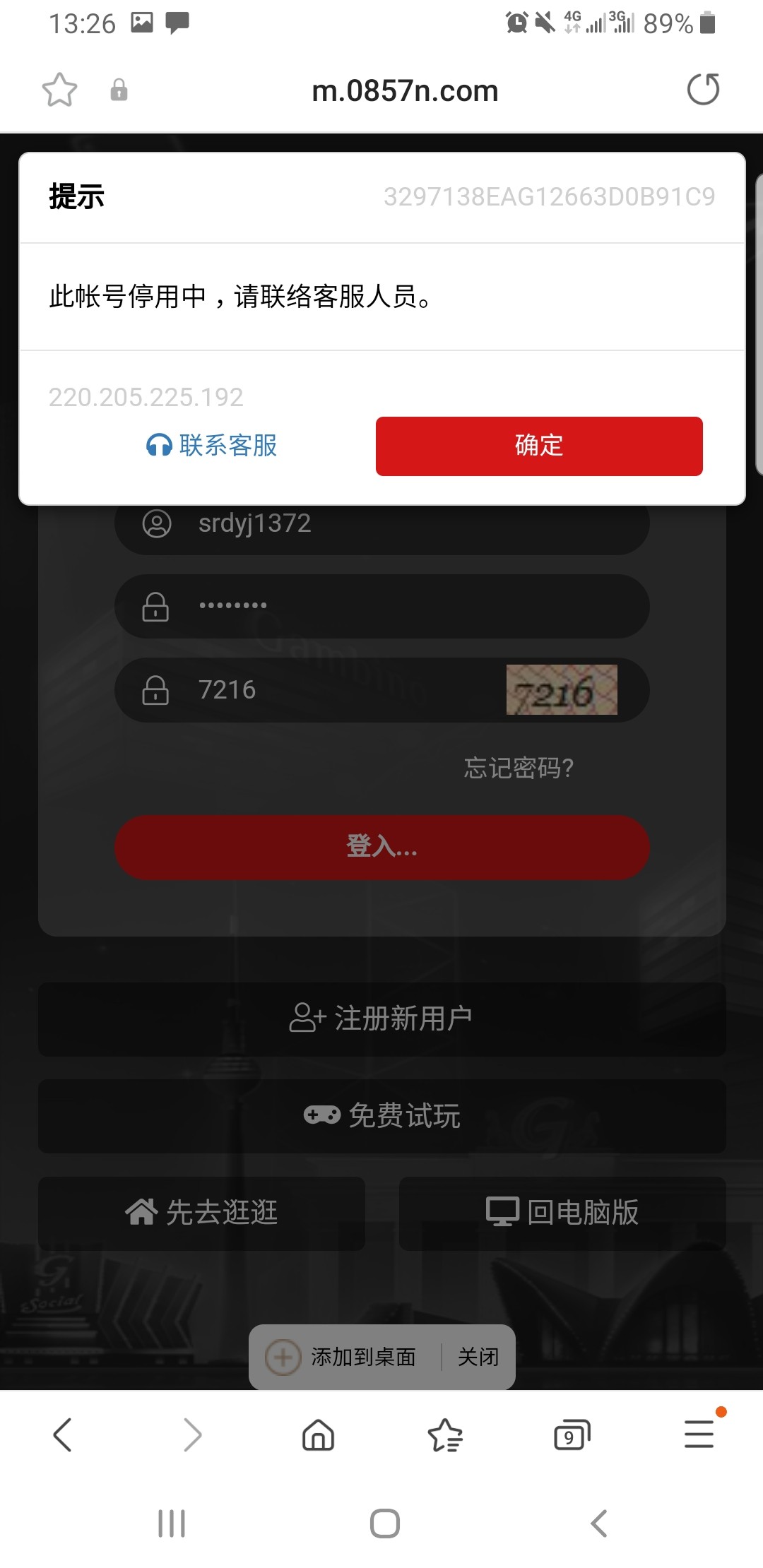Open the 联系客服 customer service link
The image size is (763, 1568).
point(212,446)
